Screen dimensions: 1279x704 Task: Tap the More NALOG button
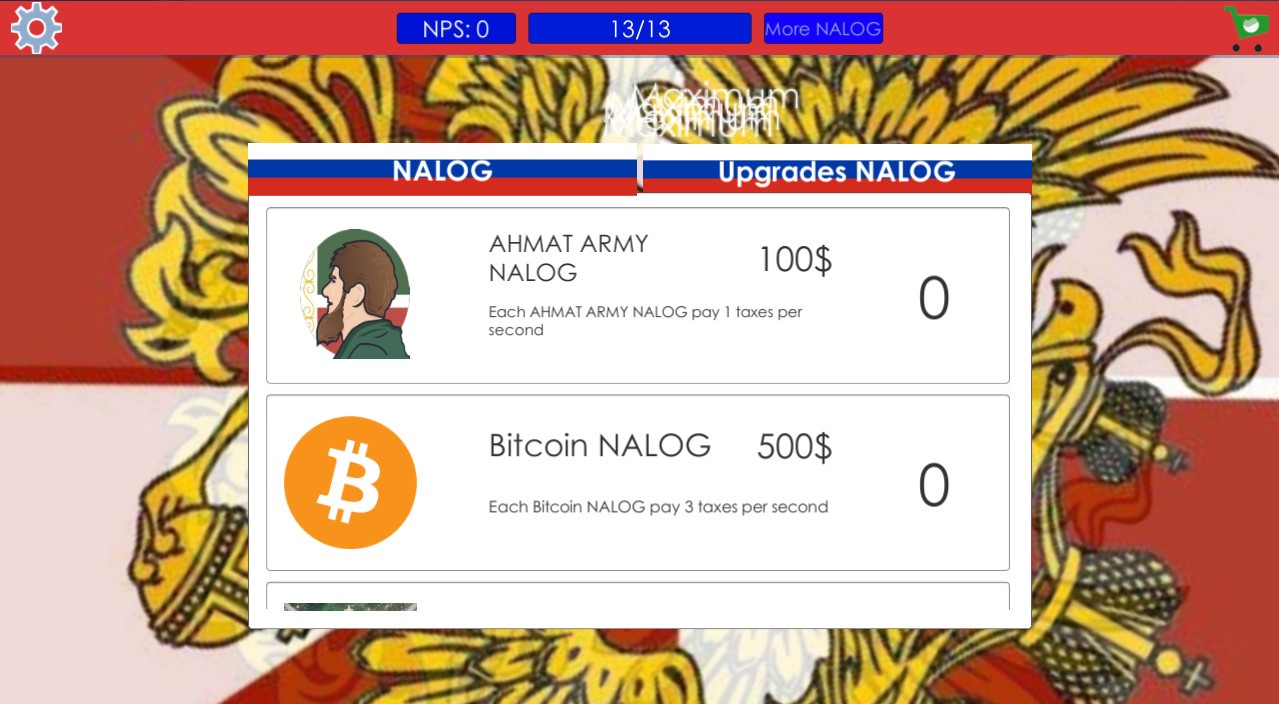(x=823, y=29)
